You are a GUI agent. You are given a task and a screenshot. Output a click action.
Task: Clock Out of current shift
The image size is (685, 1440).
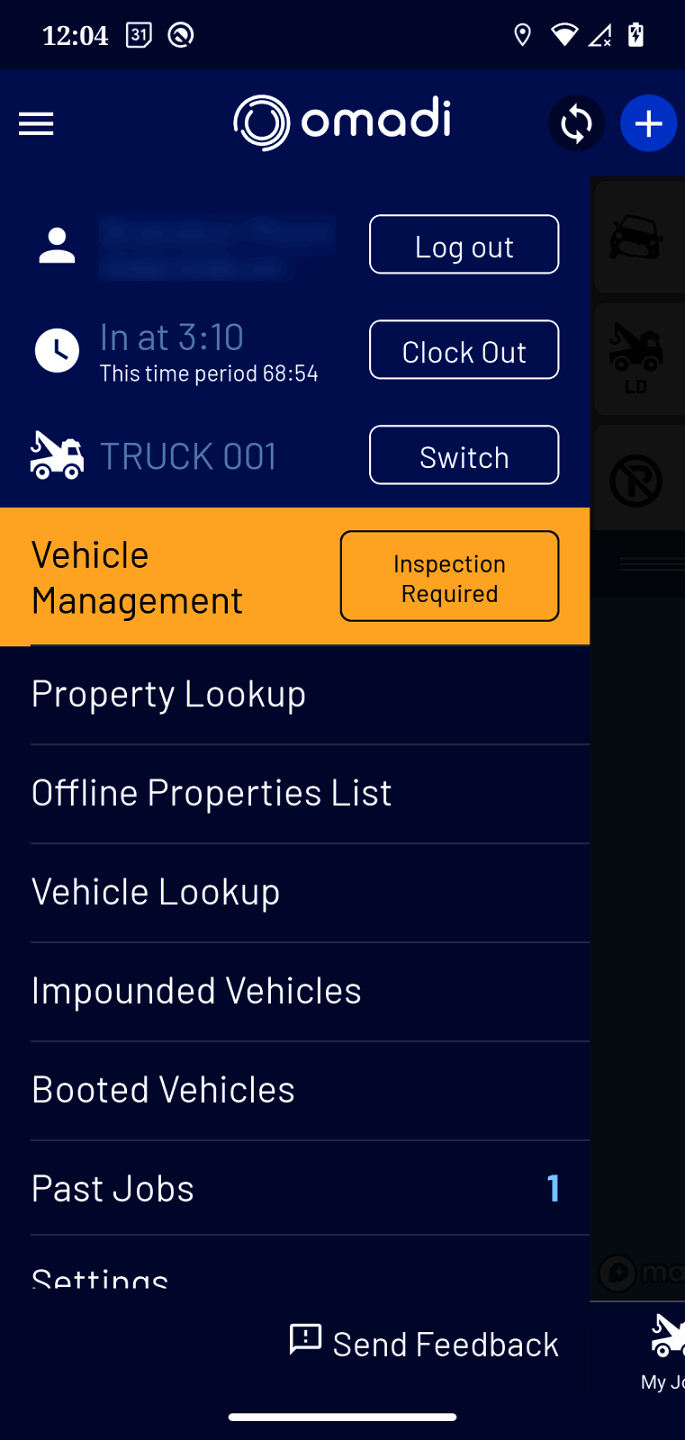coord(464,351)
